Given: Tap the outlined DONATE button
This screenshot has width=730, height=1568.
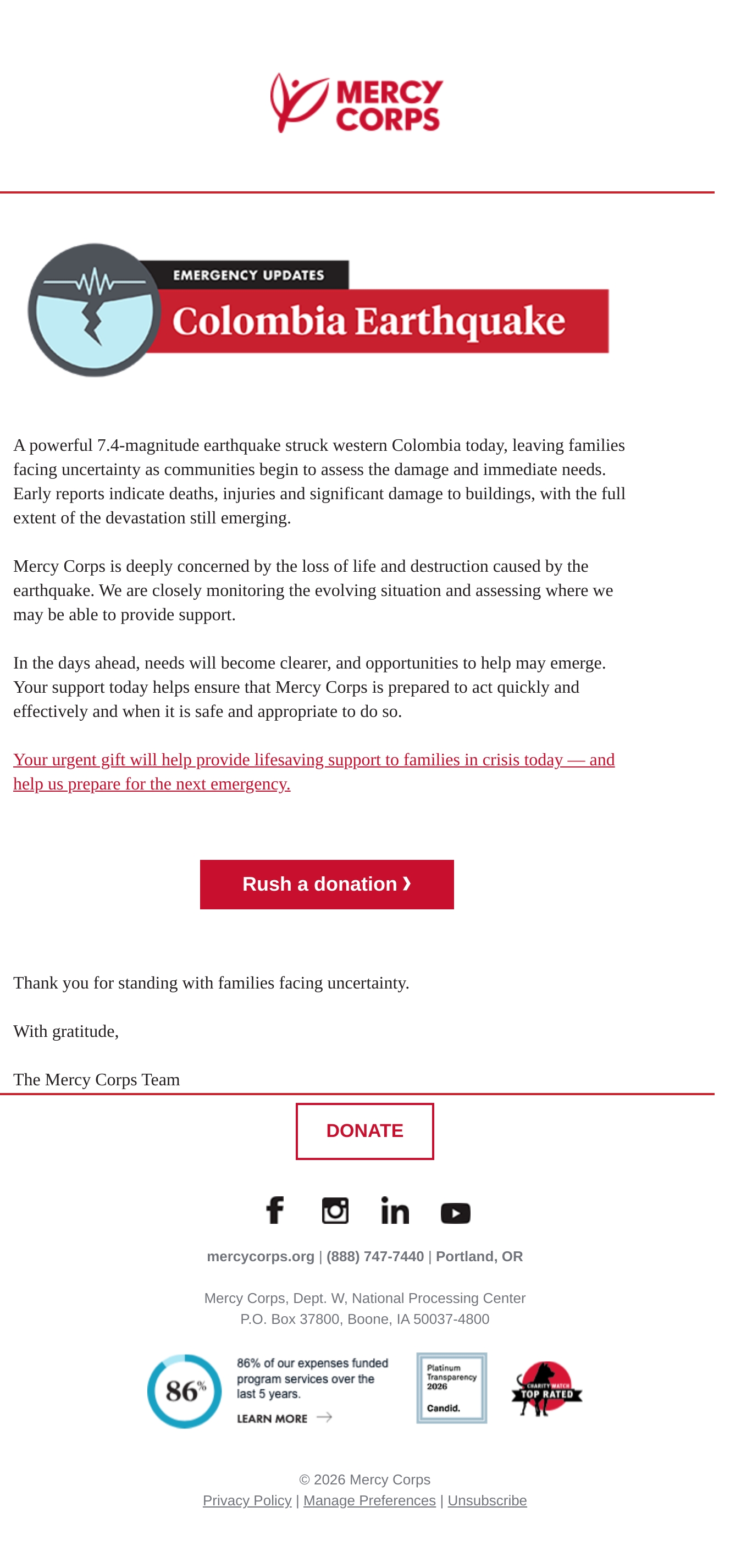Looking at the screenshot, I should pos(364,1130).
